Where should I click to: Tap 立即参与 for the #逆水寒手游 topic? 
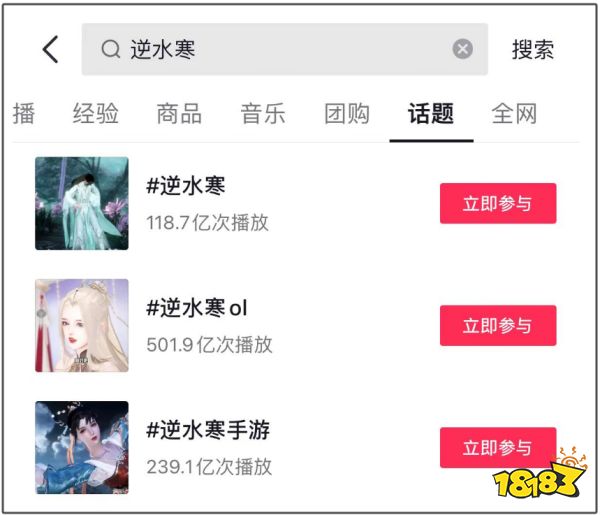(x=497, y=447)
